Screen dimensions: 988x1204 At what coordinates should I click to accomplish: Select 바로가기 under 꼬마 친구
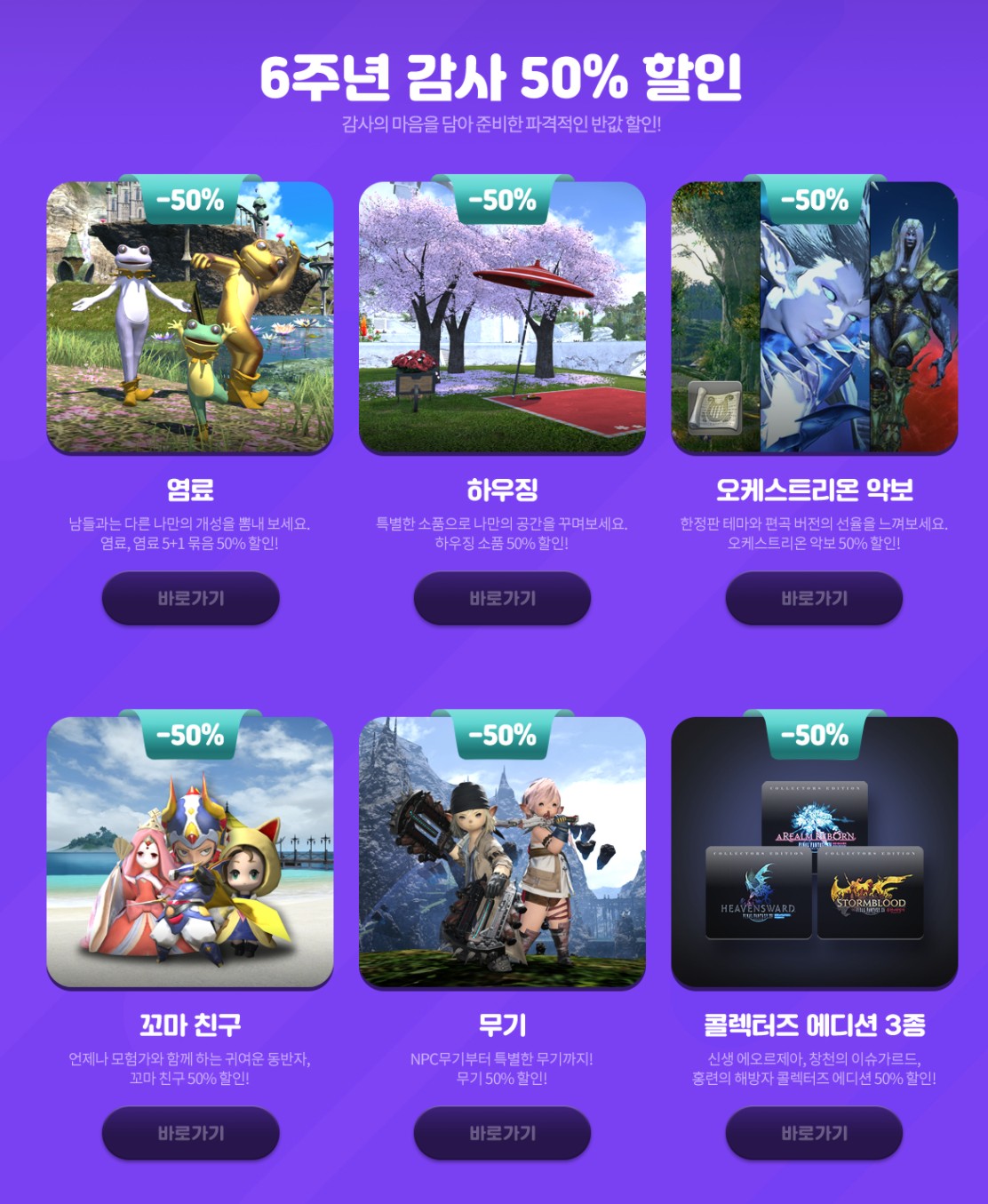click(x=190, y=1133)
